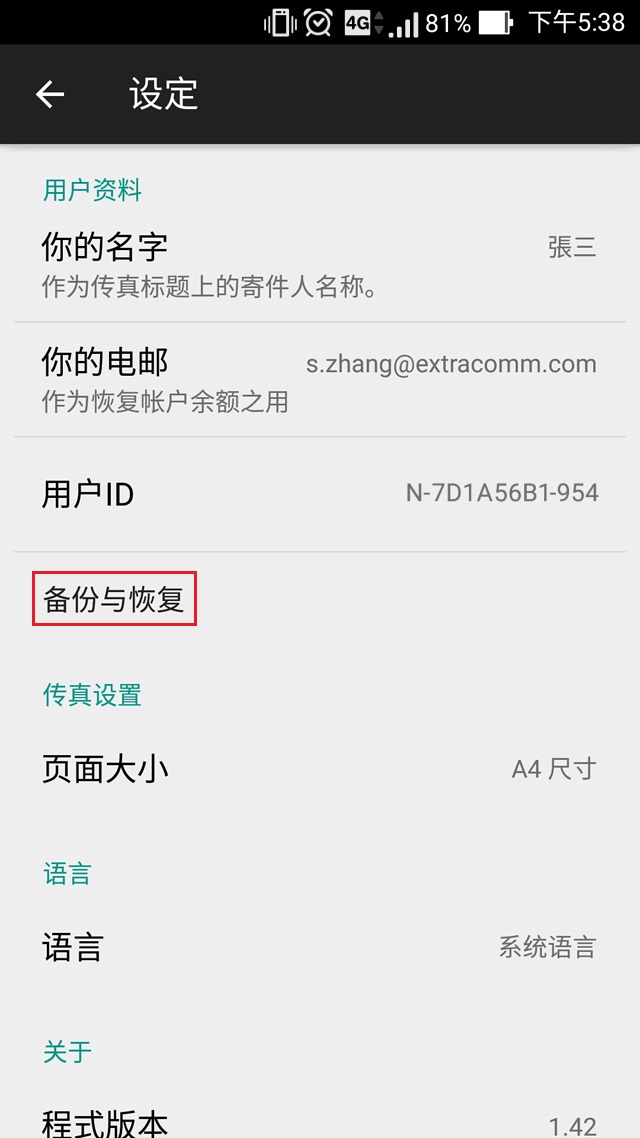Select the 语言 setting row

(x=319, y=947)
